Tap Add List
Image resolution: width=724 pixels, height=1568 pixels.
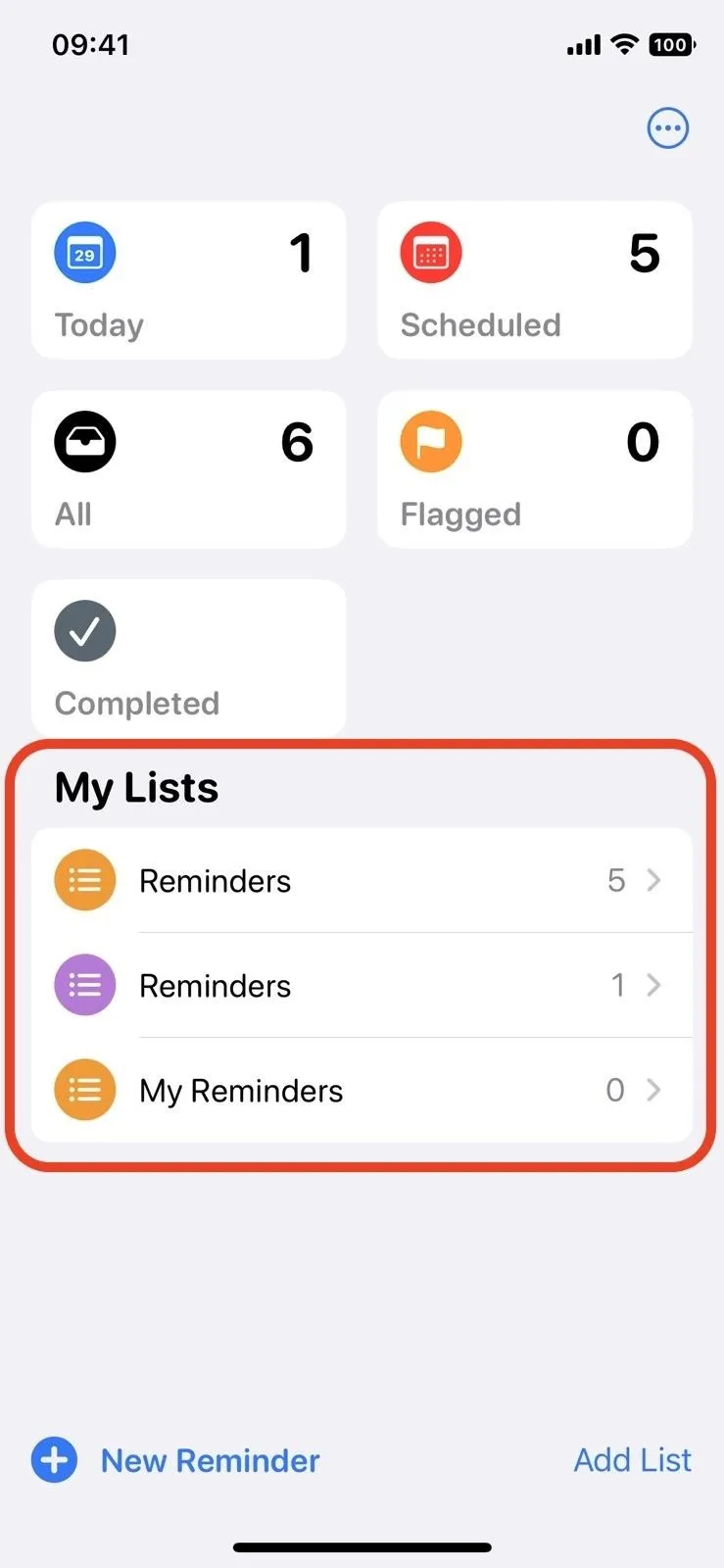point(633,1460)
